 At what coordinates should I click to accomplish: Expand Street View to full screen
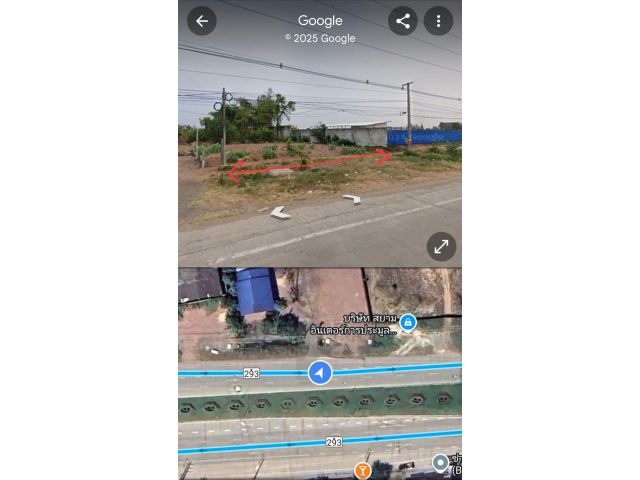pyautogui.click(x=441, y=247)
